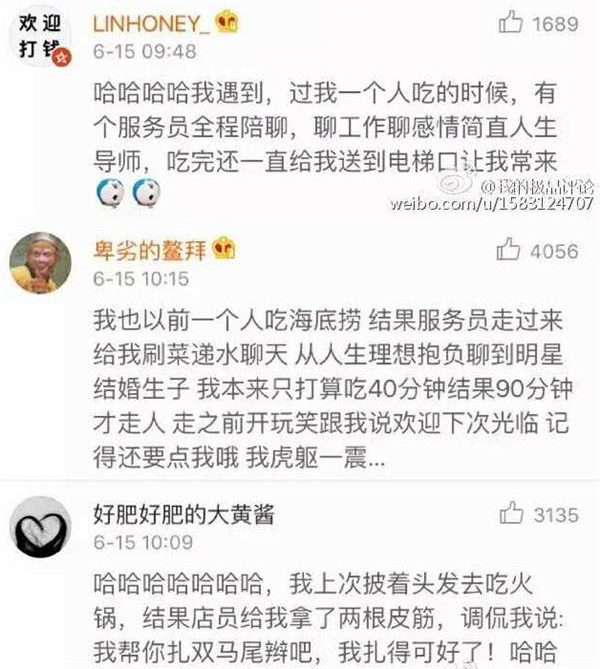Screen dimensions: 600x669
Task: Tap the username 卑劣的鳌拜
Action: pos(149,250)
